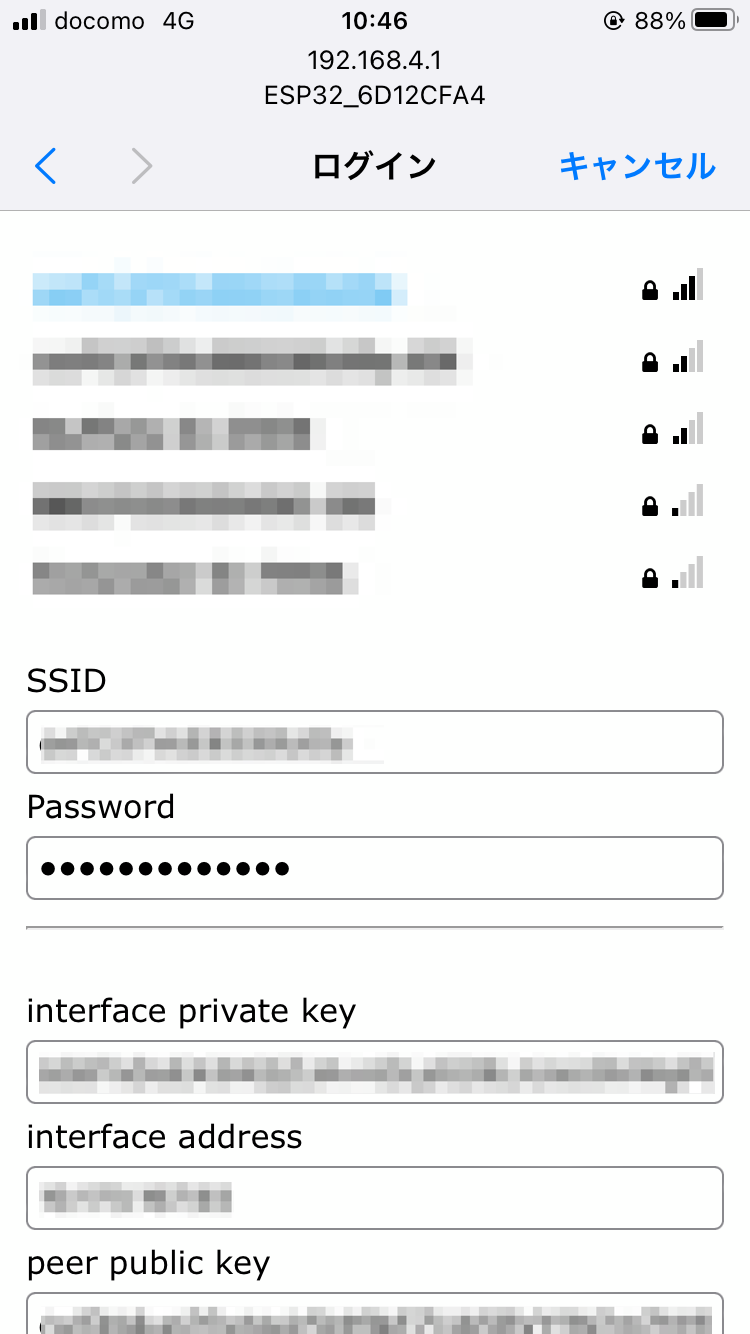
Task: Edit the Password field
Action: [374, 868]
